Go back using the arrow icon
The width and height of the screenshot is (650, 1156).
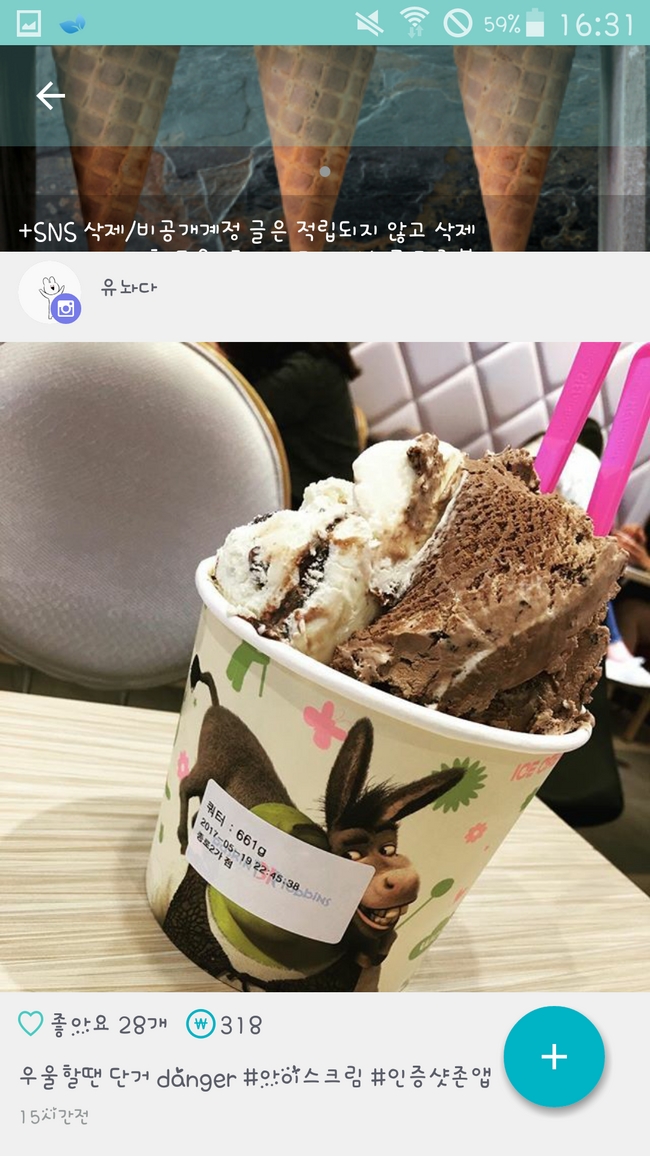tap(50, 96)
